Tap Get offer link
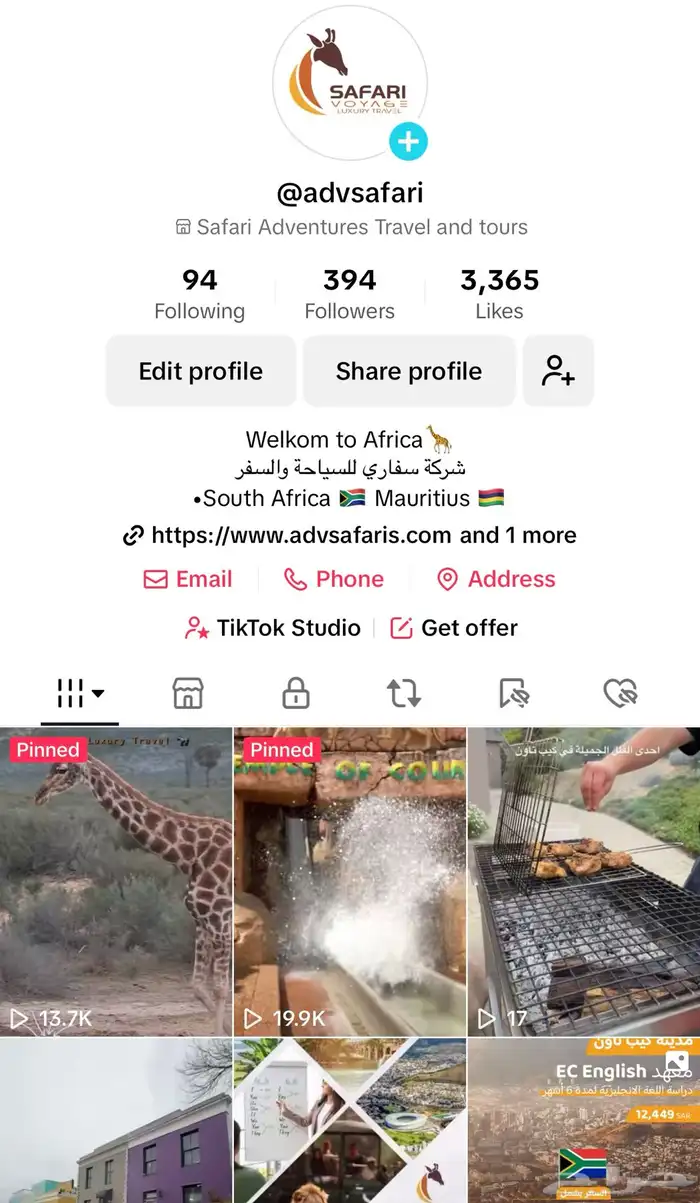 coord(454,628)
